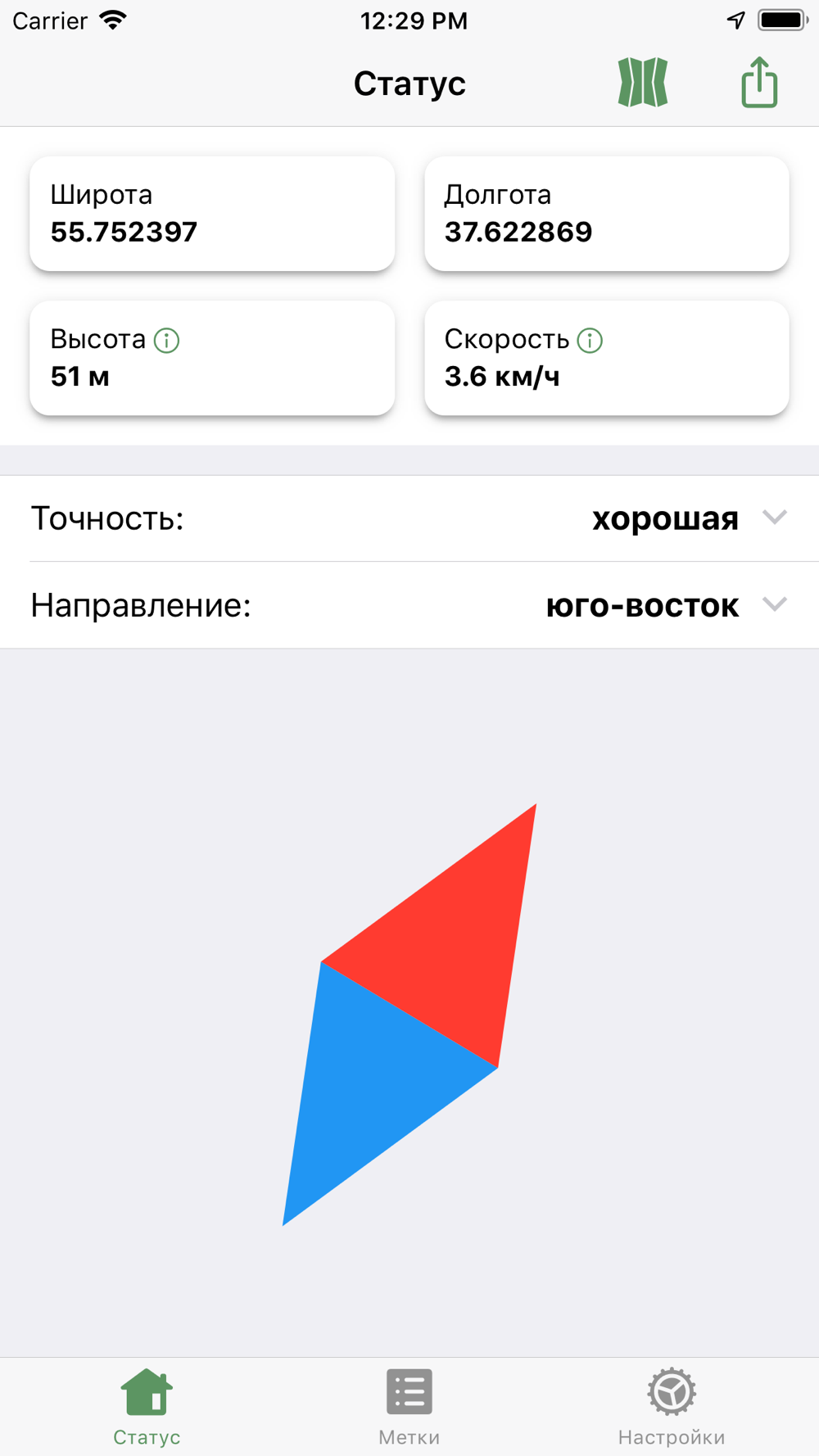Show info about Скорость
Viewport: 819px width, 1456px height.
coord(590,340)
